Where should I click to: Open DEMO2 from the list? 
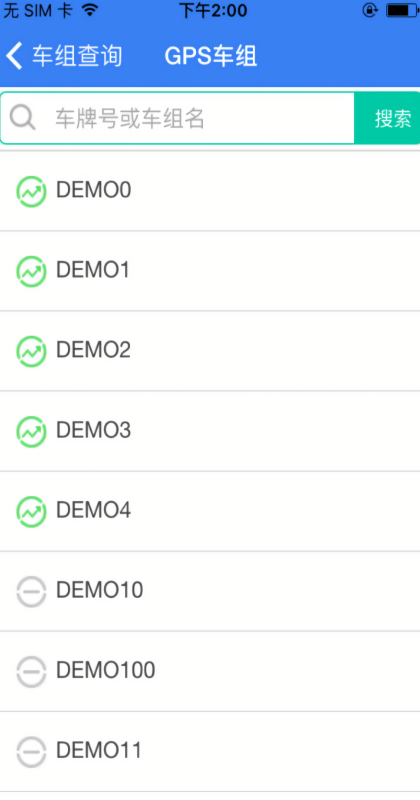coord(210,351)
